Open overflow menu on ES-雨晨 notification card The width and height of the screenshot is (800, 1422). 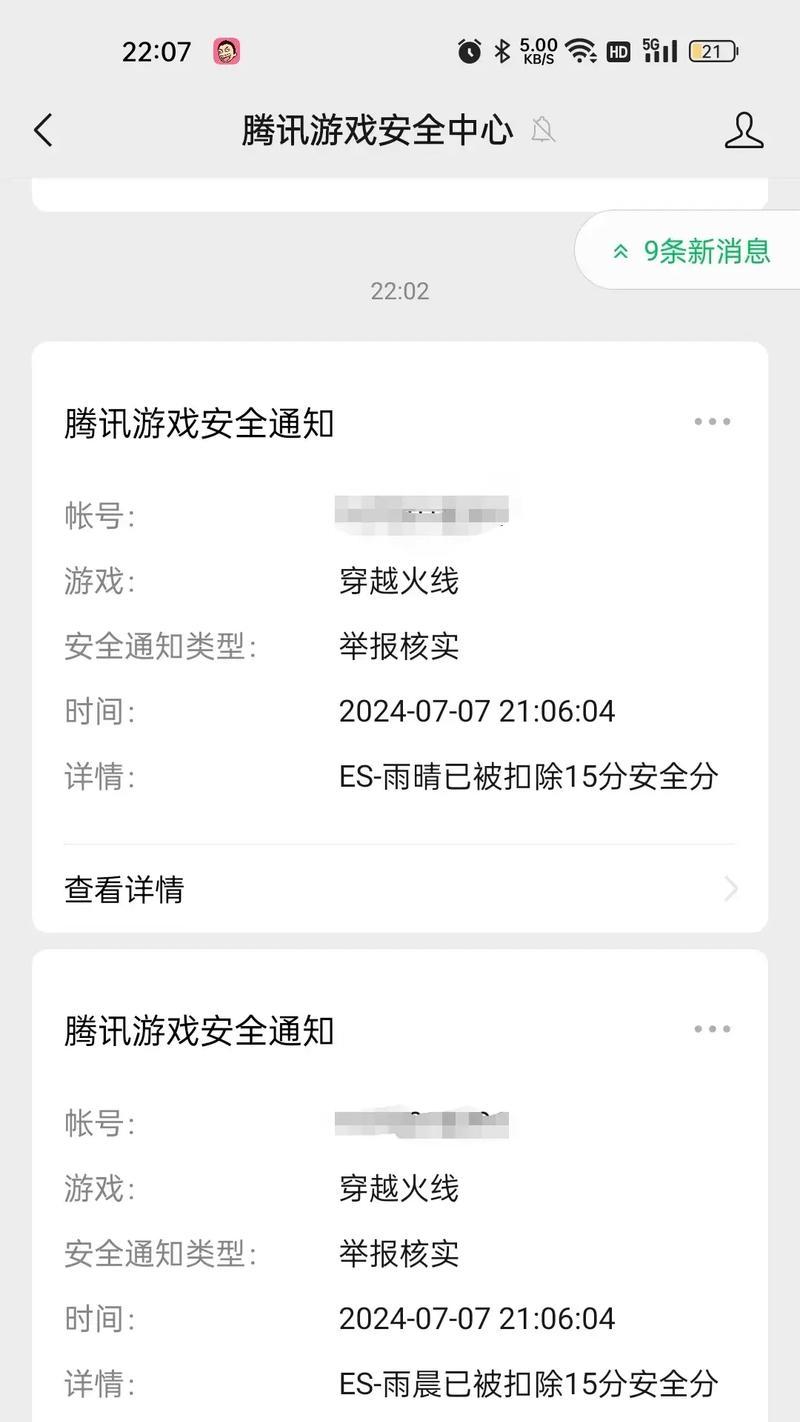pos(712,1029)
